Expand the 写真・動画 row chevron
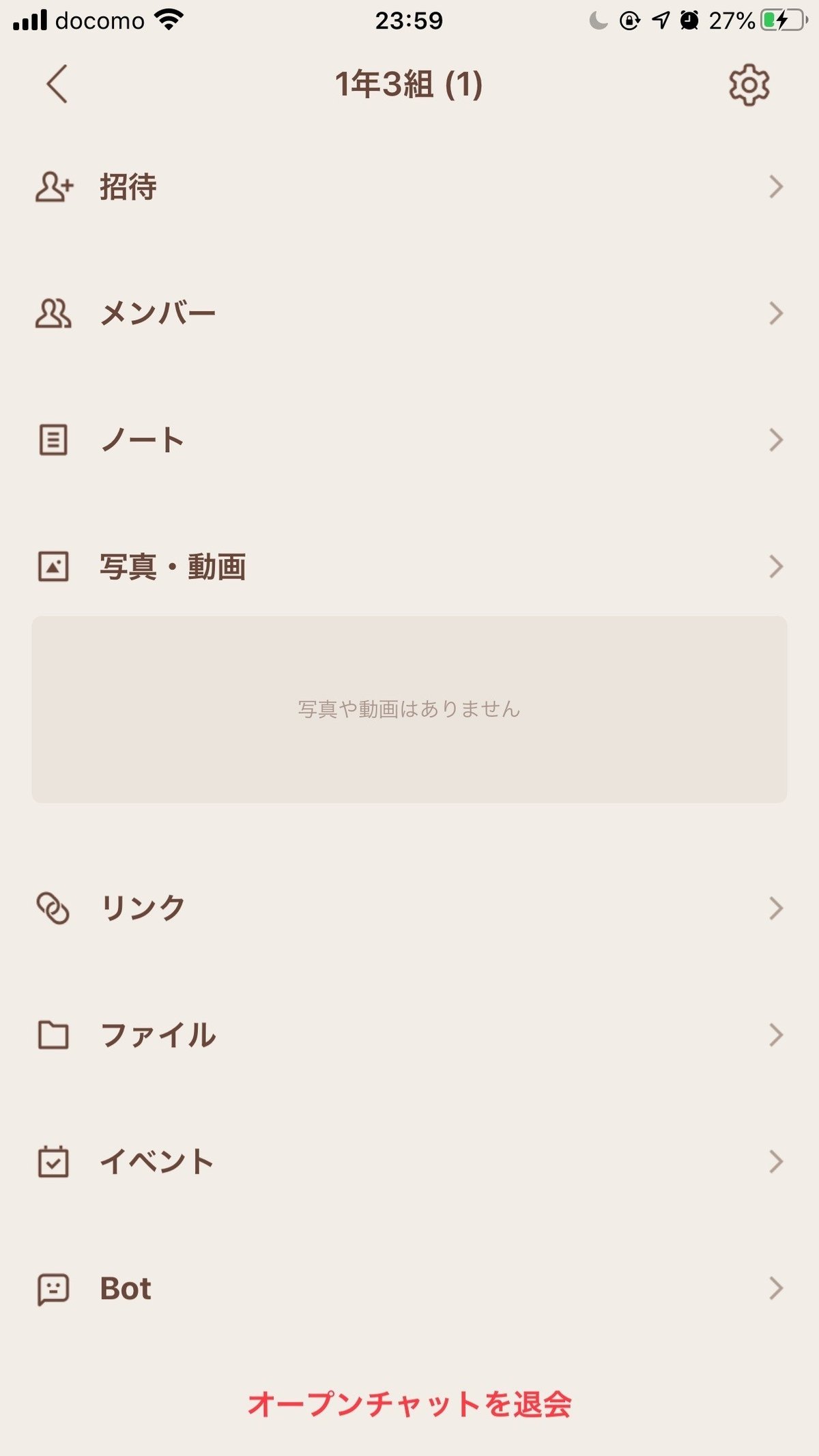The height and width of the screenshot is (1456, 819). 775,565
